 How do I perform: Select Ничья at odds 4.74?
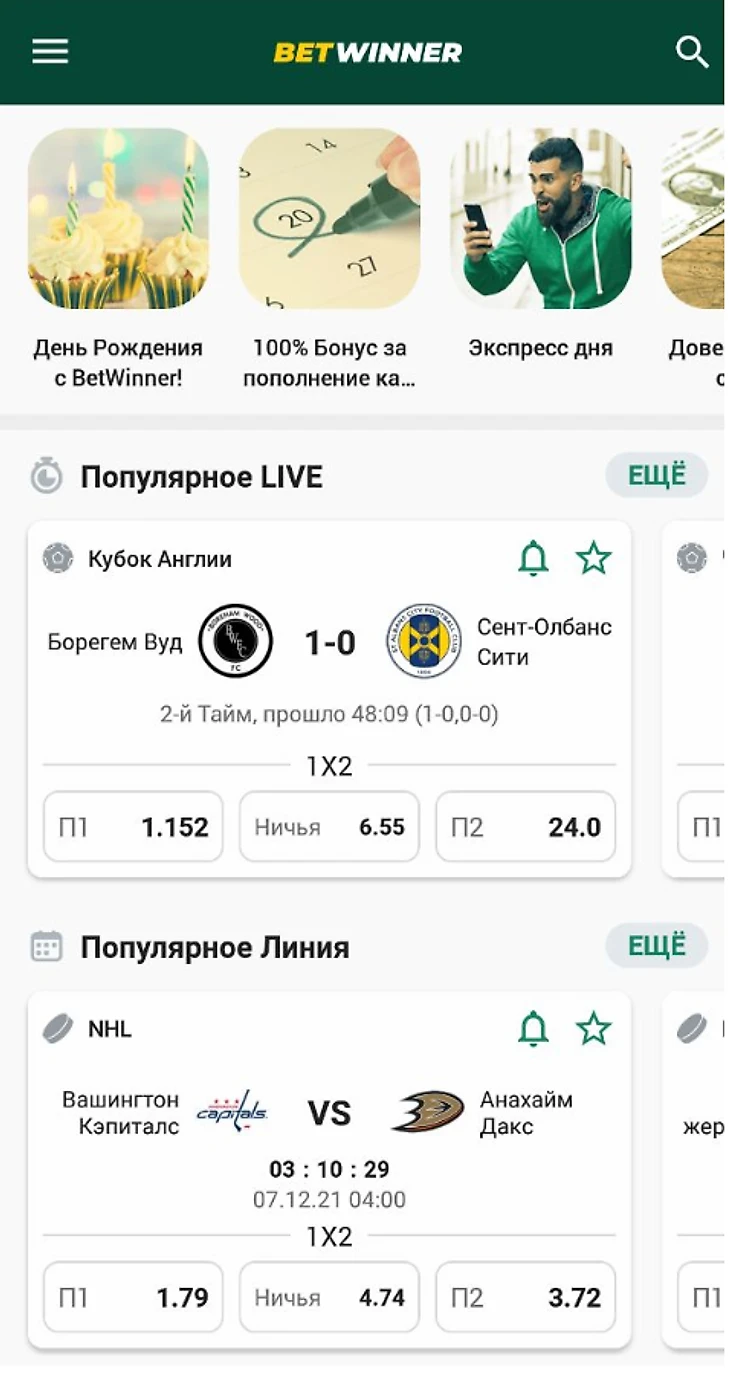(329, 1298)
